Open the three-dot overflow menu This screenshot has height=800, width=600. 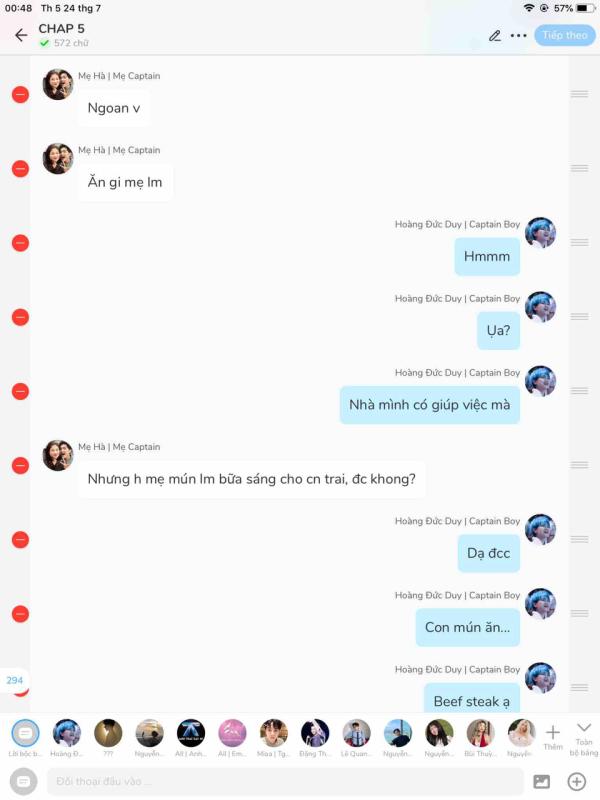(x=518, y=35)
